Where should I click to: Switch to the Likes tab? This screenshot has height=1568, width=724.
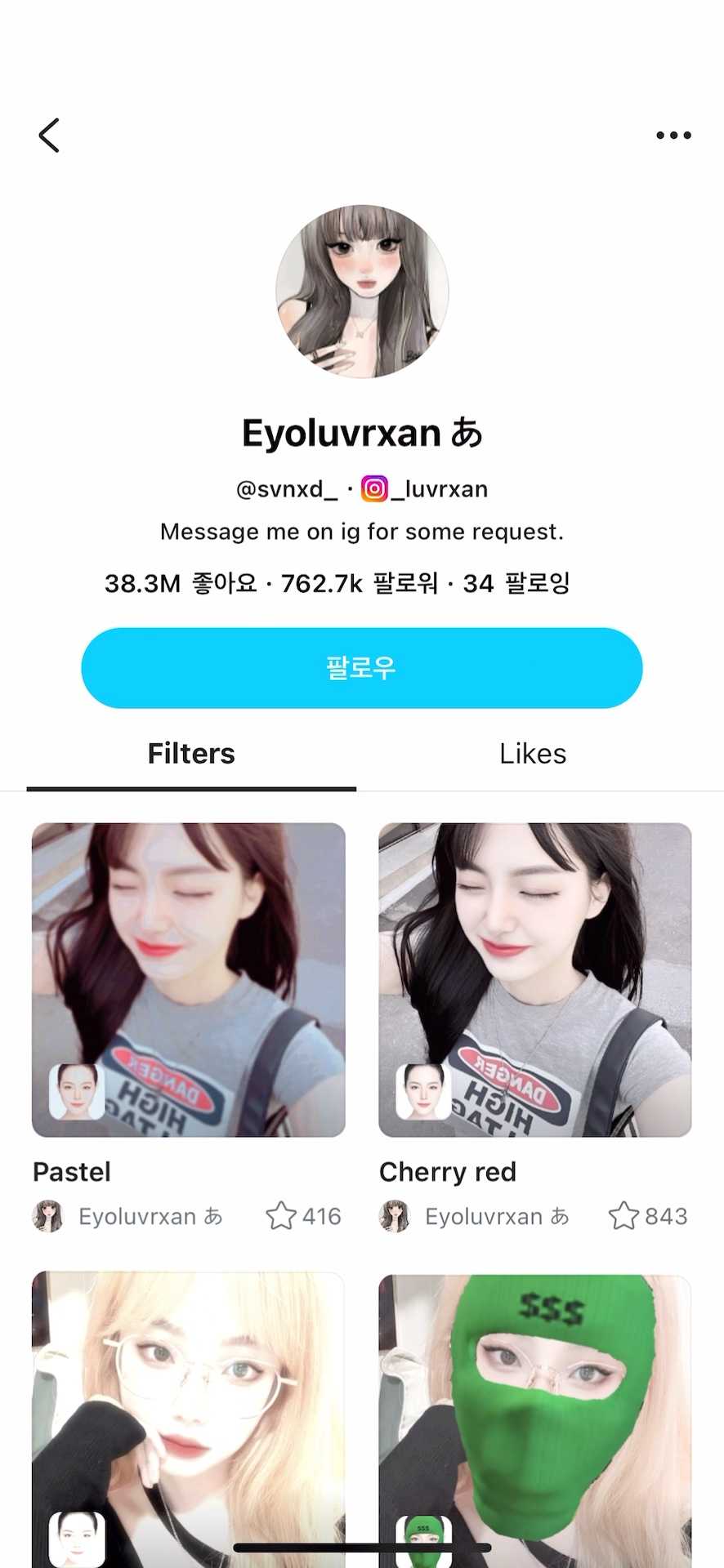pyautogui.click(x=533, y=754)
